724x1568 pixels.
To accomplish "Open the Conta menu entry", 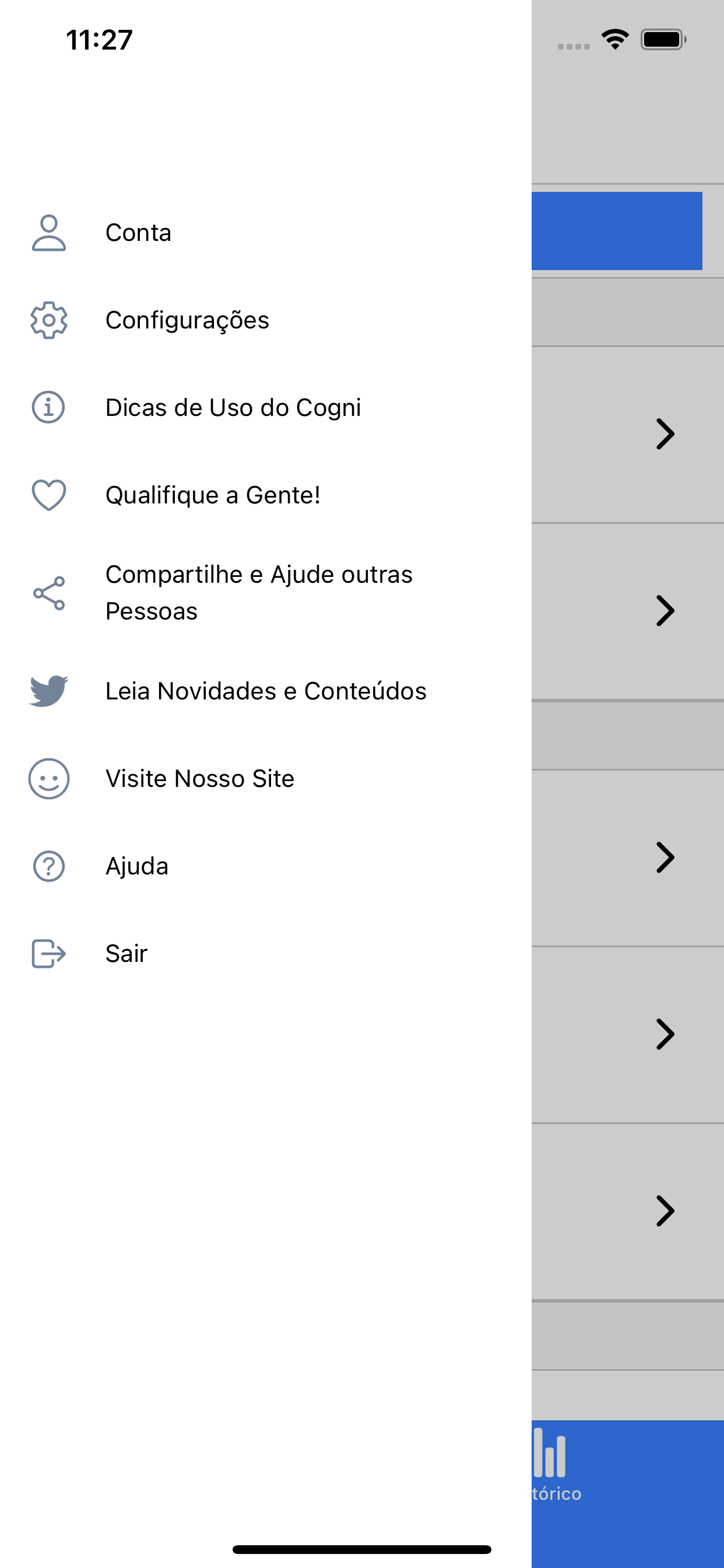I will (138, 233).
